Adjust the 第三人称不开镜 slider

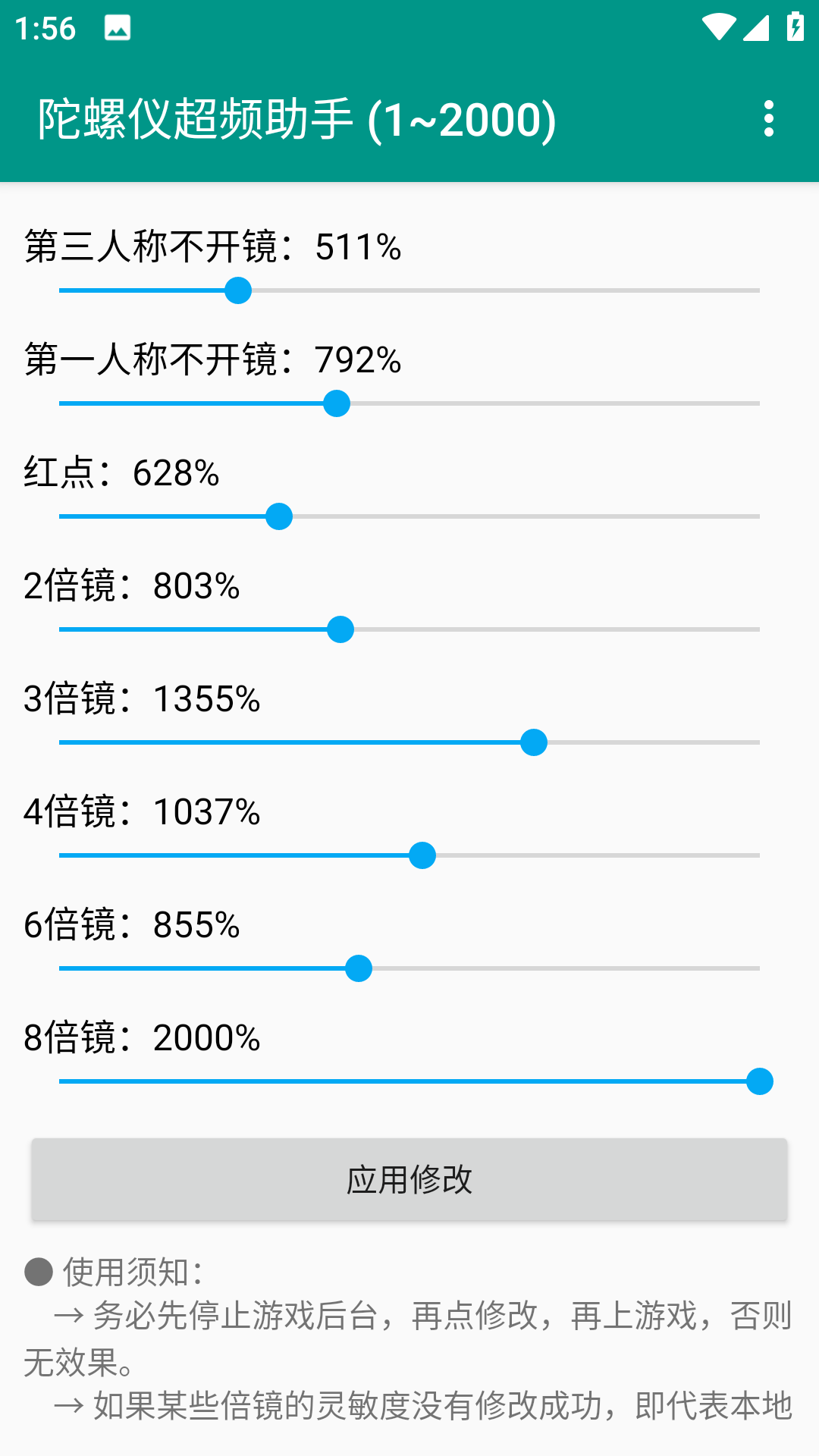click(x=238, y=290)
